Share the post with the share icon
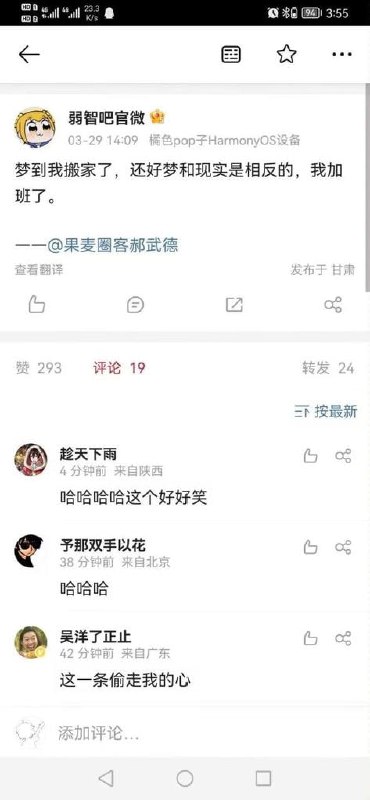Image resolution: width=370 pixels, height=800 pixels. [x=333, y=305]
